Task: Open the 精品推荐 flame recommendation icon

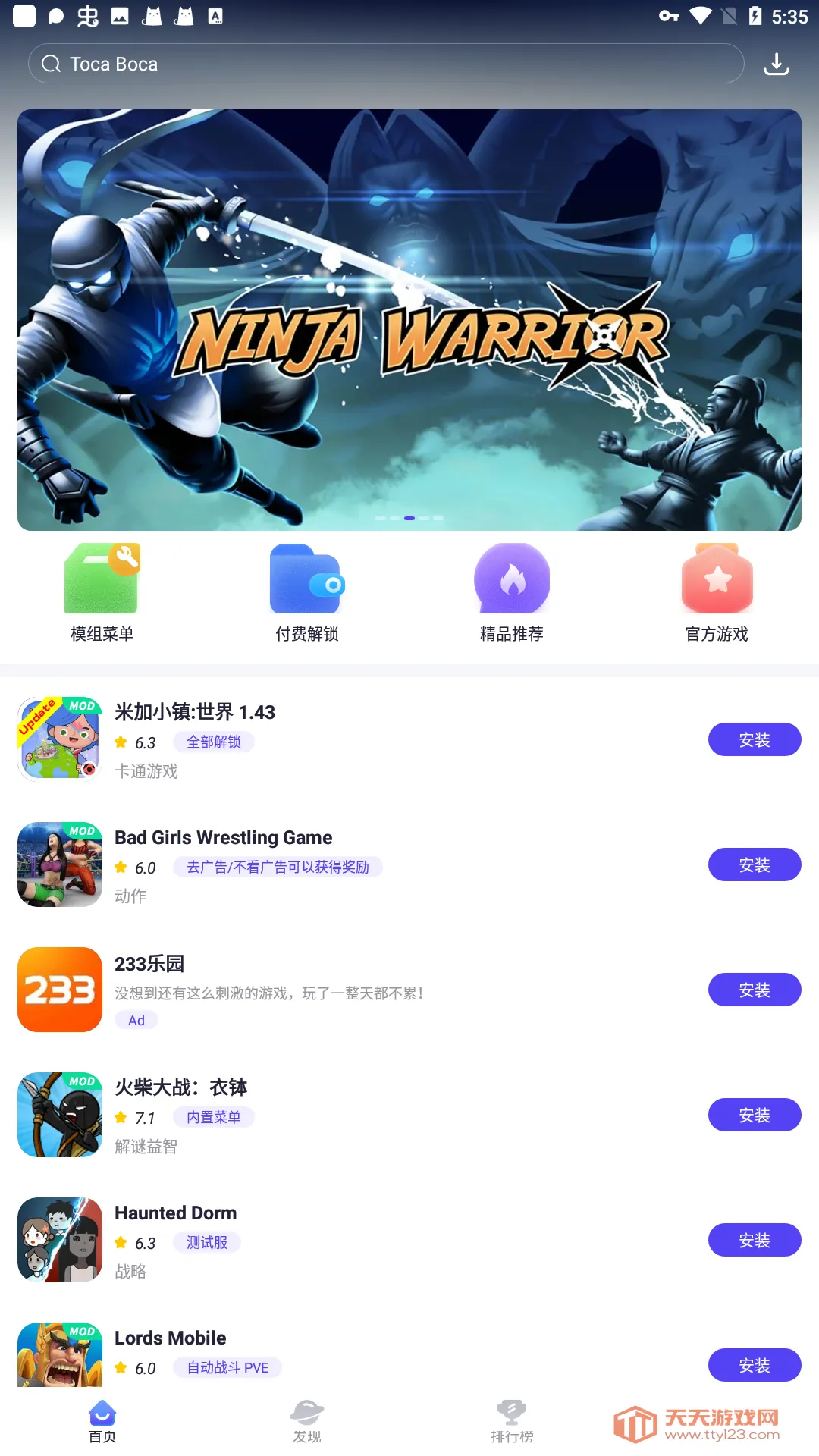Action: (511, 578)
